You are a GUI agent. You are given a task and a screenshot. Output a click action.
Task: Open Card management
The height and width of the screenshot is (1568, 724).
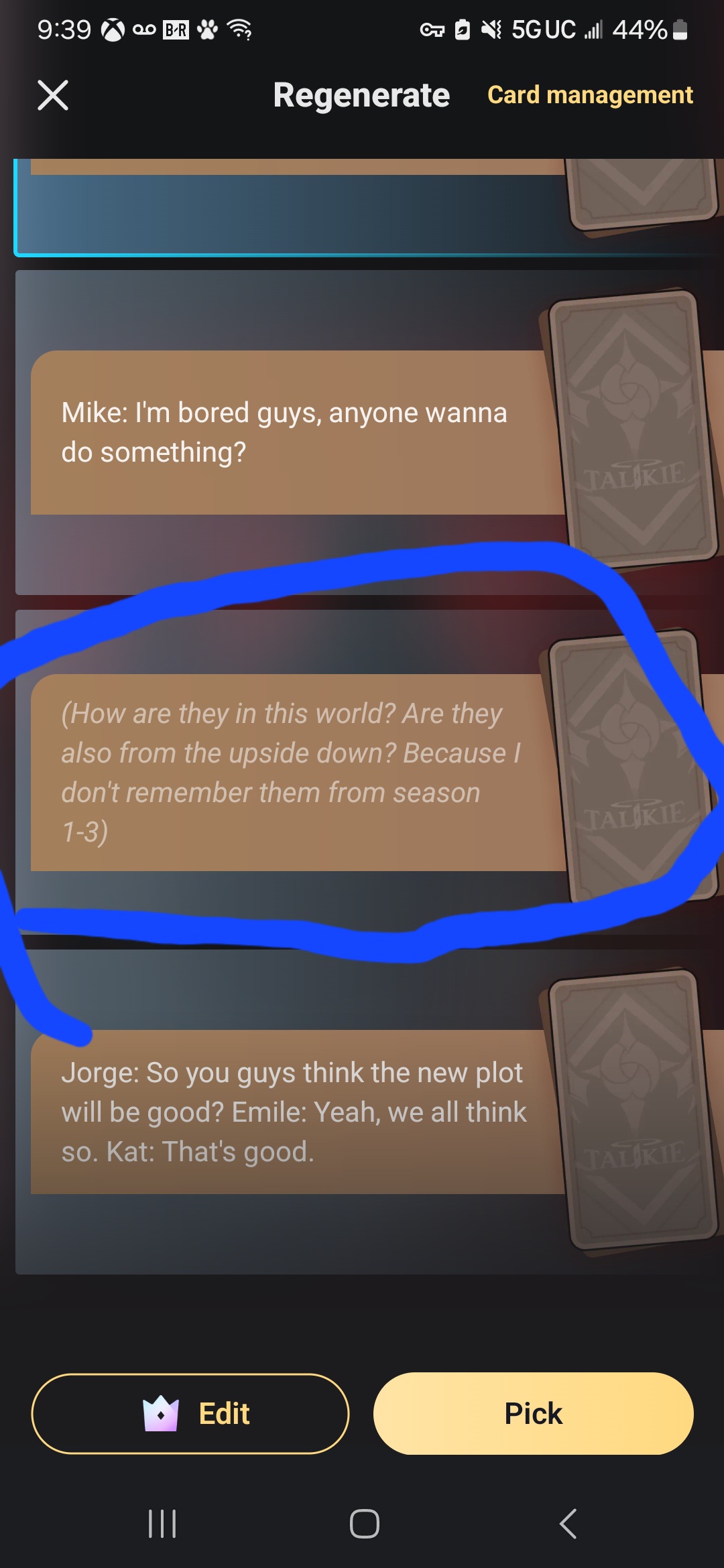click(590, 95)
